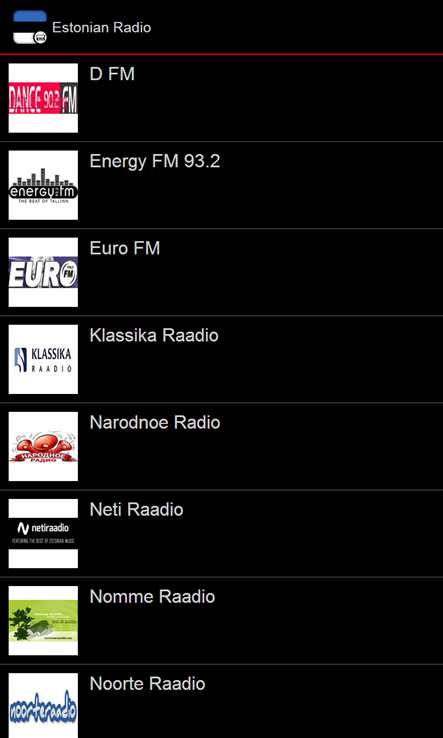The image size is (443, 738).
Task: Open Nomme Raadio station
Action: [x=221, y=620]
